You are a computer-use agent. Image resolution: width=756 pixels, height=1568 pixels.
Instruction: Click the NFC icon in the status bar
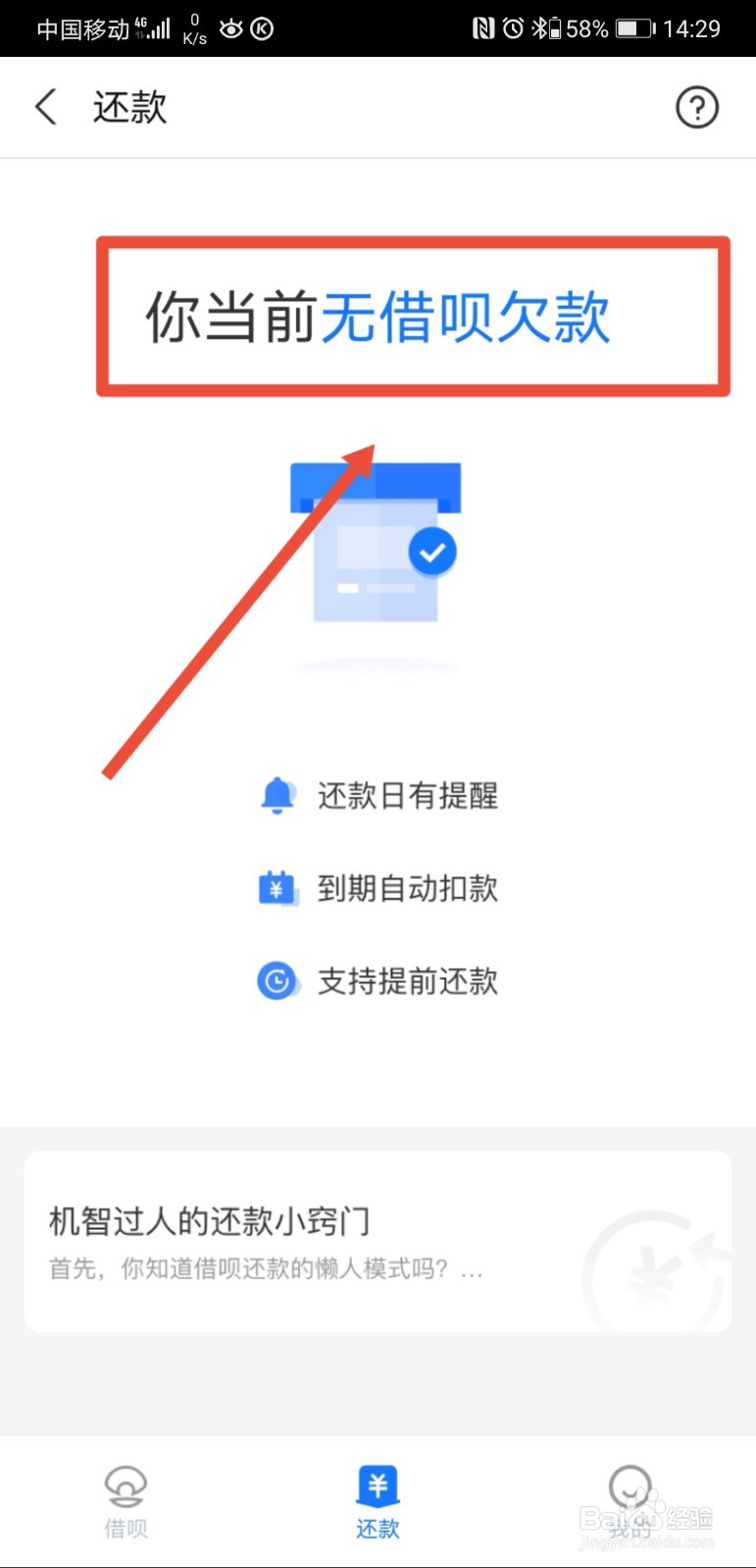(481, 28)
